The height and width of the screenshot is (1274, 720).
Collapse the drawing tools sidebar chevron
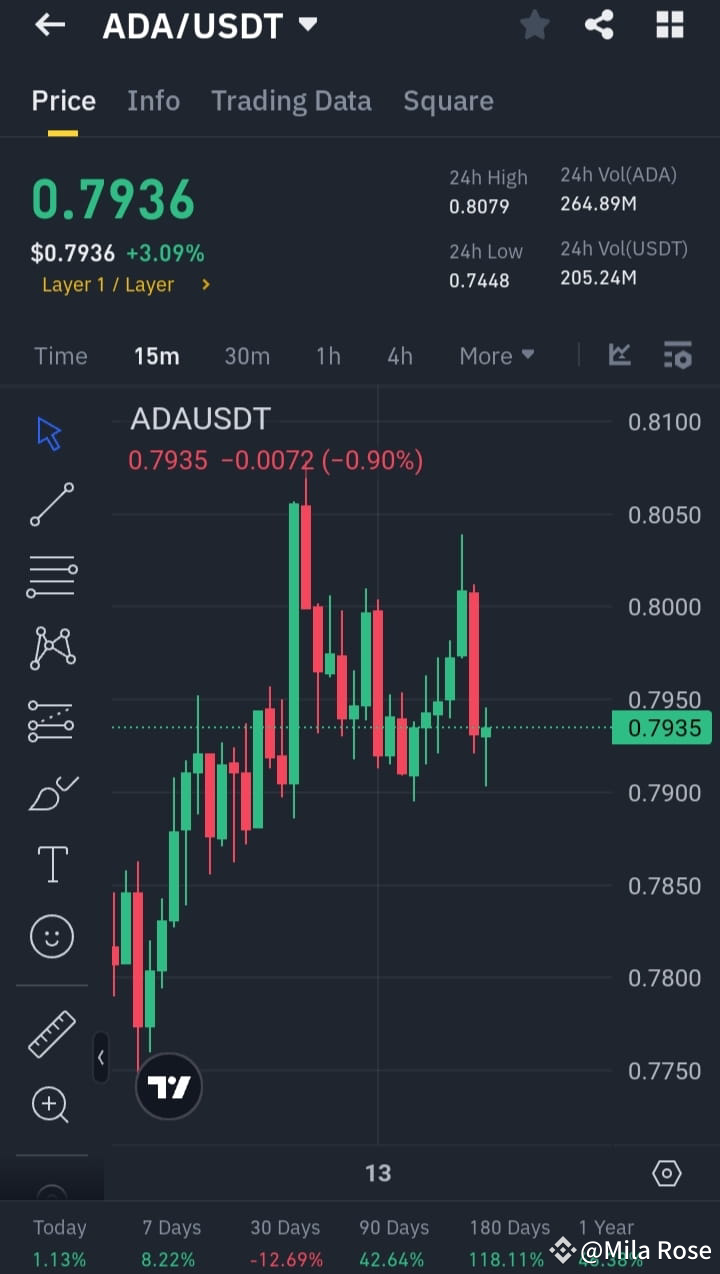click(100, 1057)
